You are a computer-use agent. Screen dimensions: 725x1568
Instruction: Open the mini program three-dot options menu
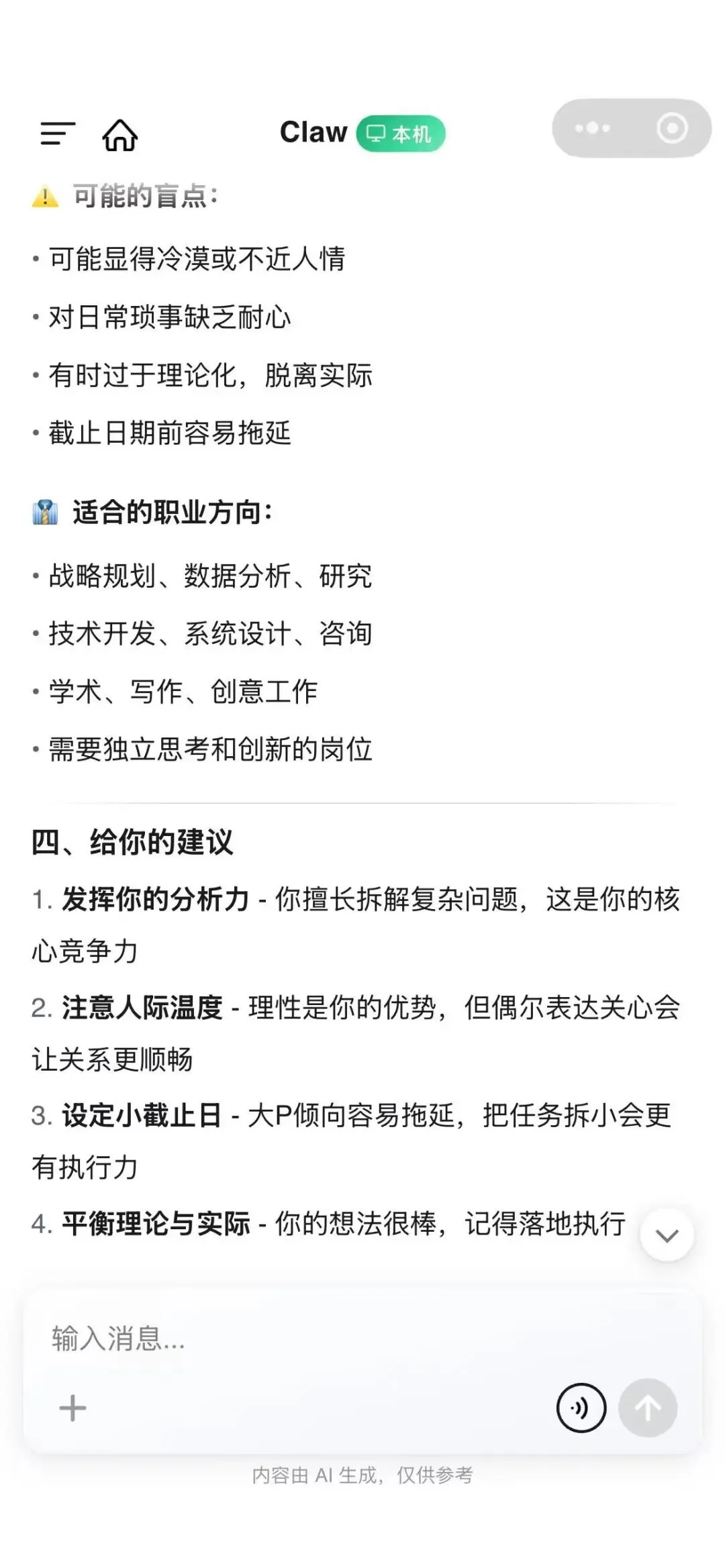[x=591, y=127]
